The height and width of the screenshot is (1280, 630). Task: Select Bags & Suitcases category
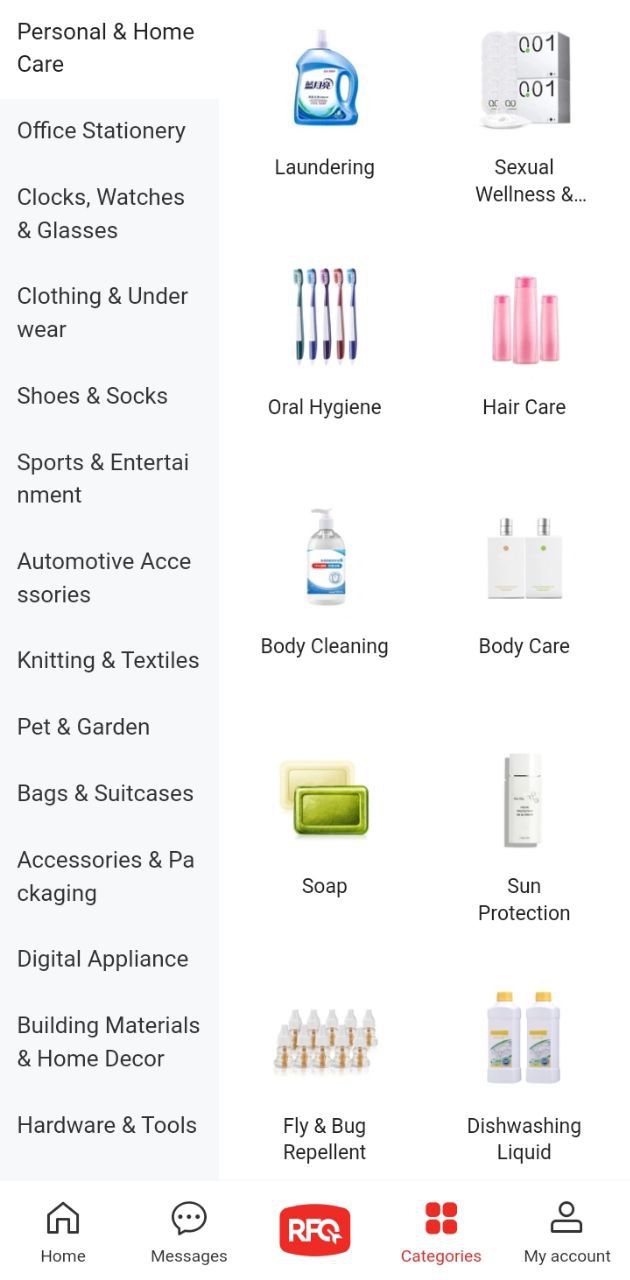[x=106, y=793]
